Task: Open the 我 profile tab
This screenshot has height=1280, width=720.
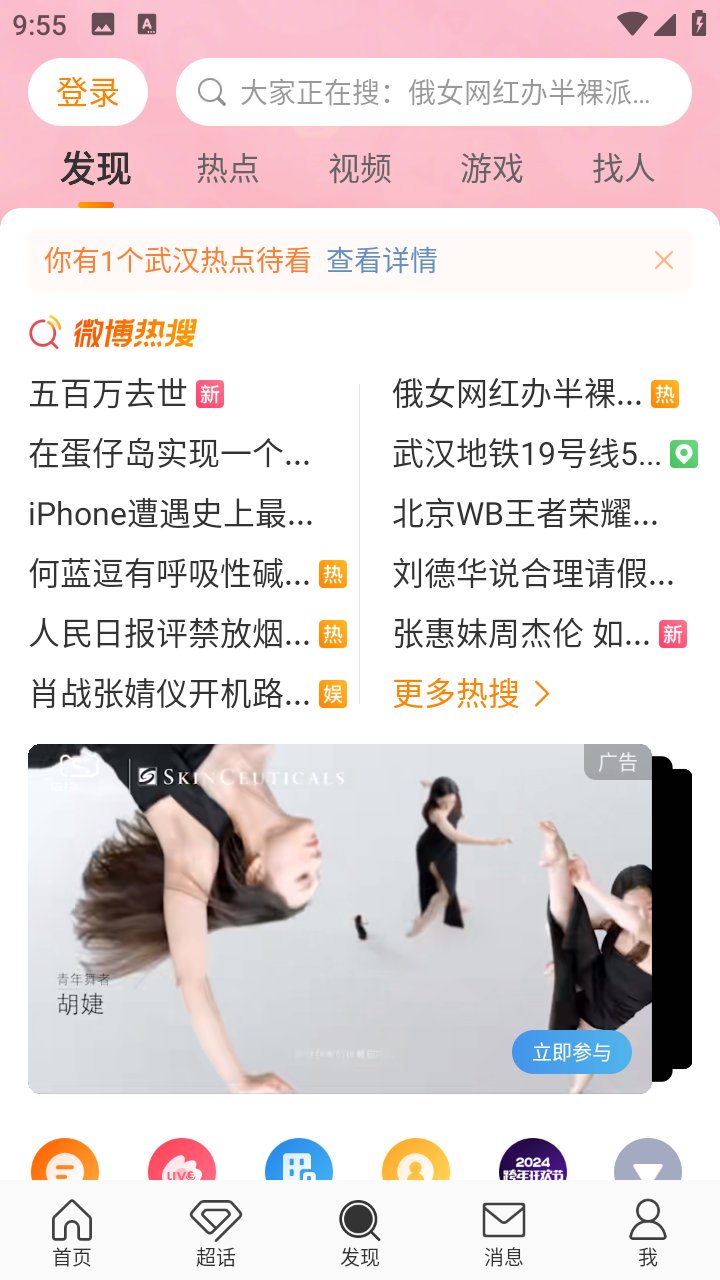Action: tap(648, 1232)
